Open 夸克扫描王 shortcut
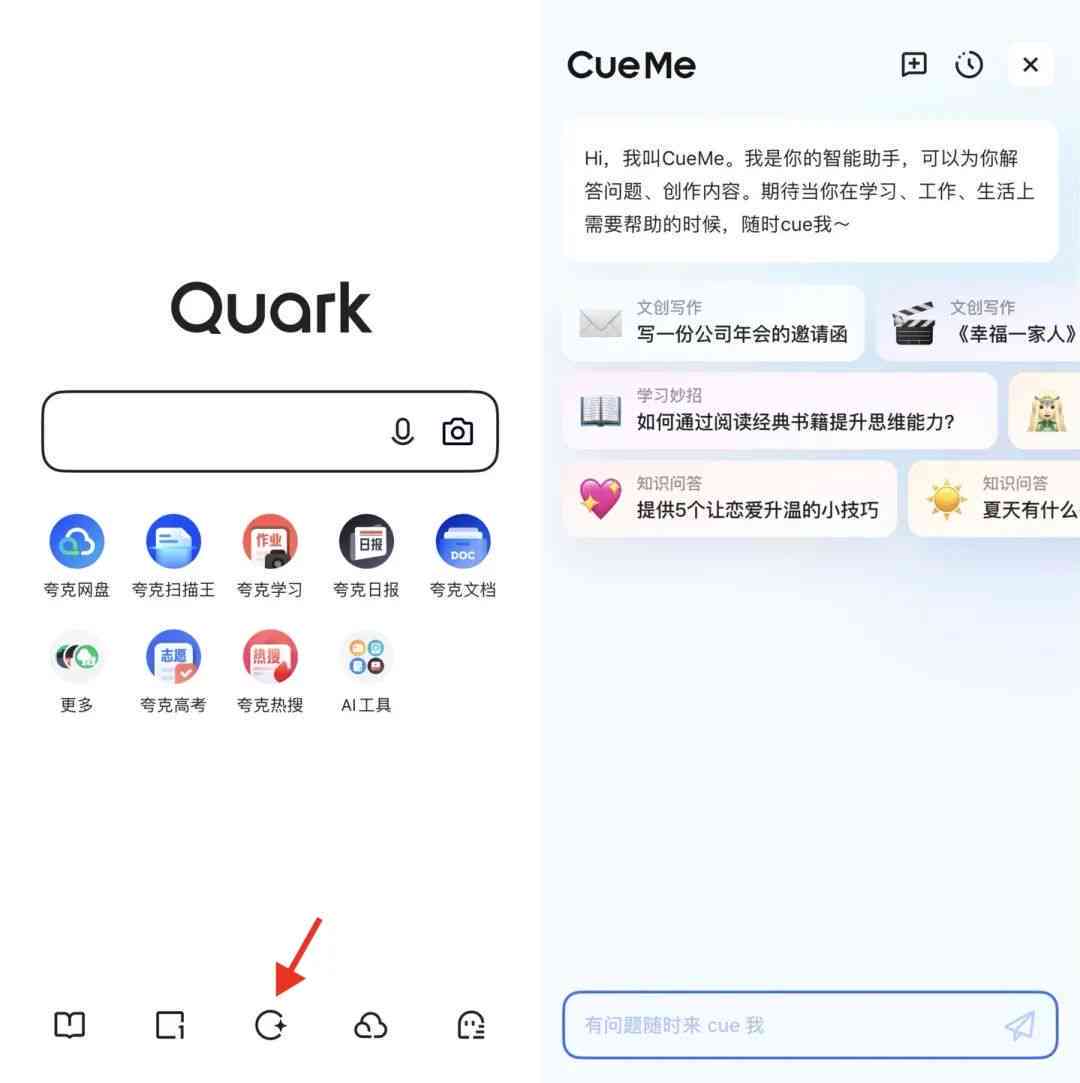 pyautogui.click(x=173, y=542)
